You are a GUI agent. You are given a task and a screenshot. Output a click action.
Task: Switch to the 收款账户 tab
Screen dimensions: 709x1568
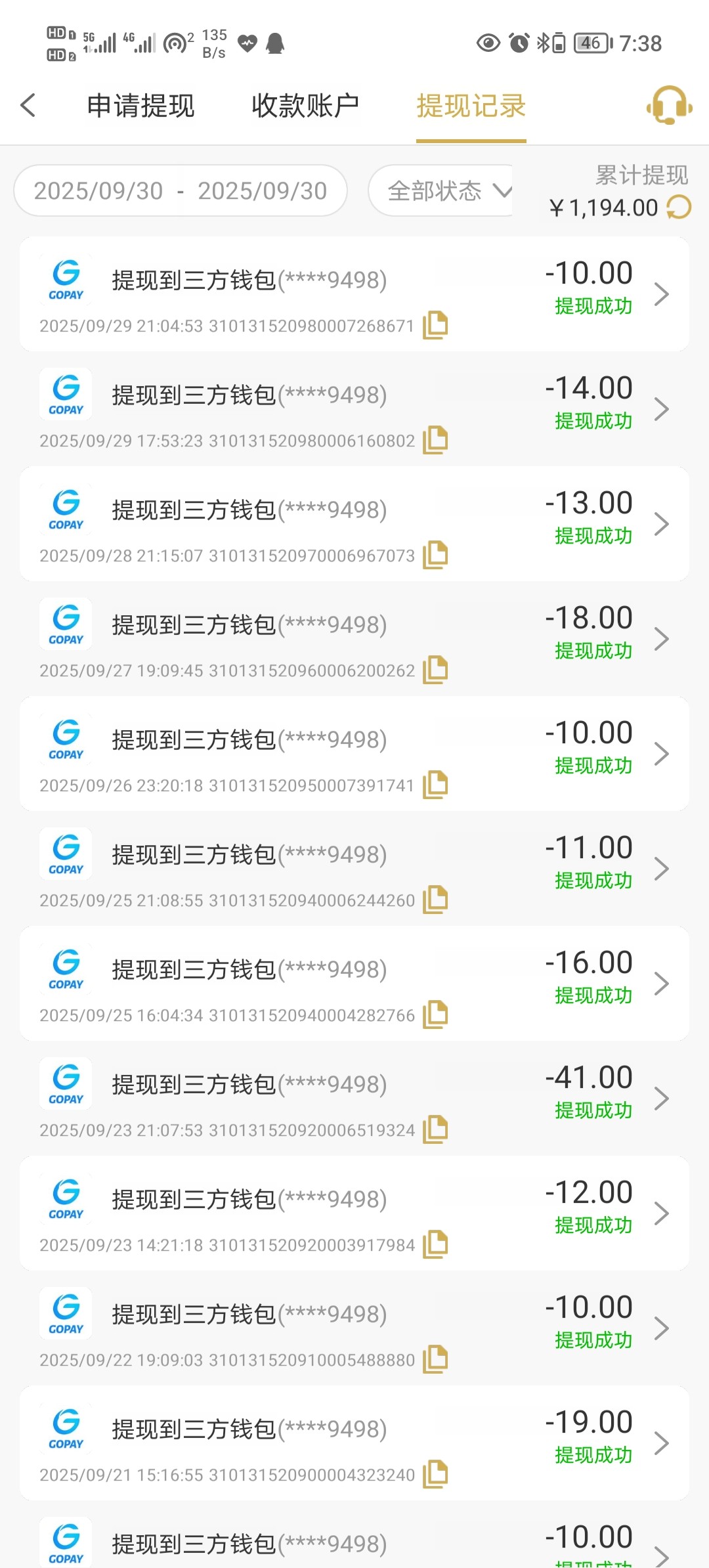(305, 106)
